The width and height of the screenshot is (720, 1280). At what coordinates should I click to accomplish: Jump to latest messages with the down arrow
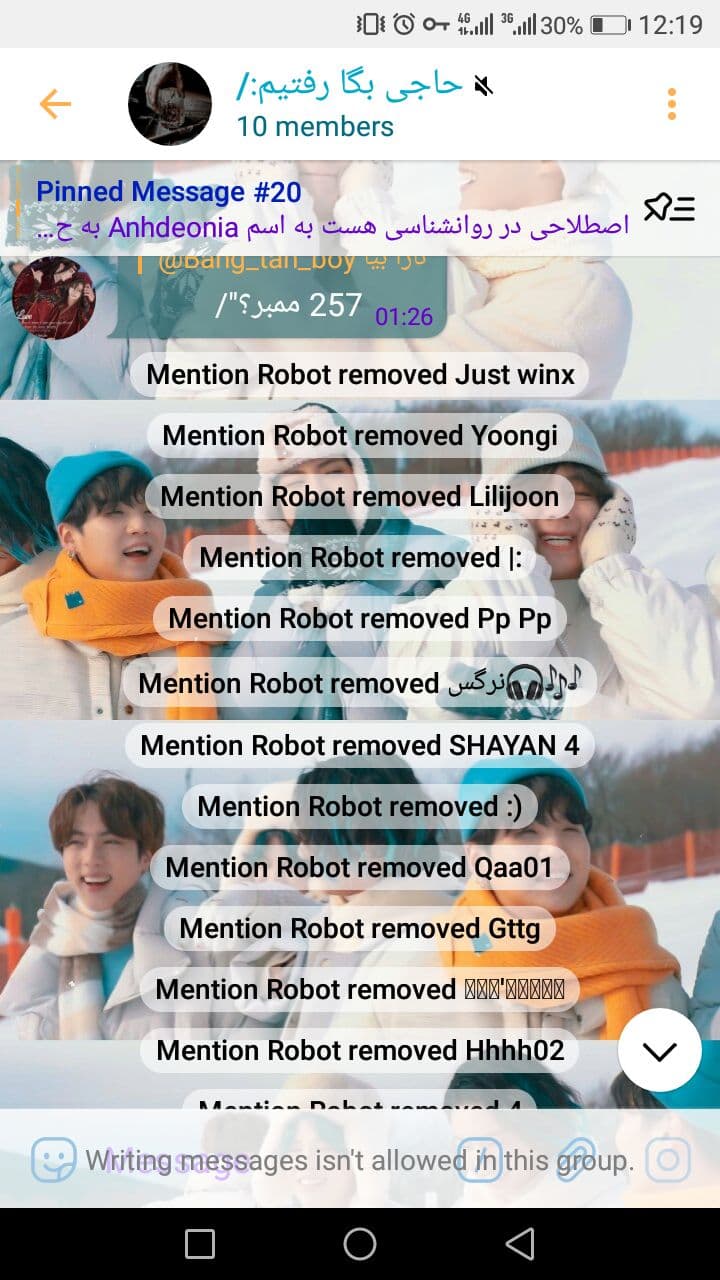[659, 1050]
